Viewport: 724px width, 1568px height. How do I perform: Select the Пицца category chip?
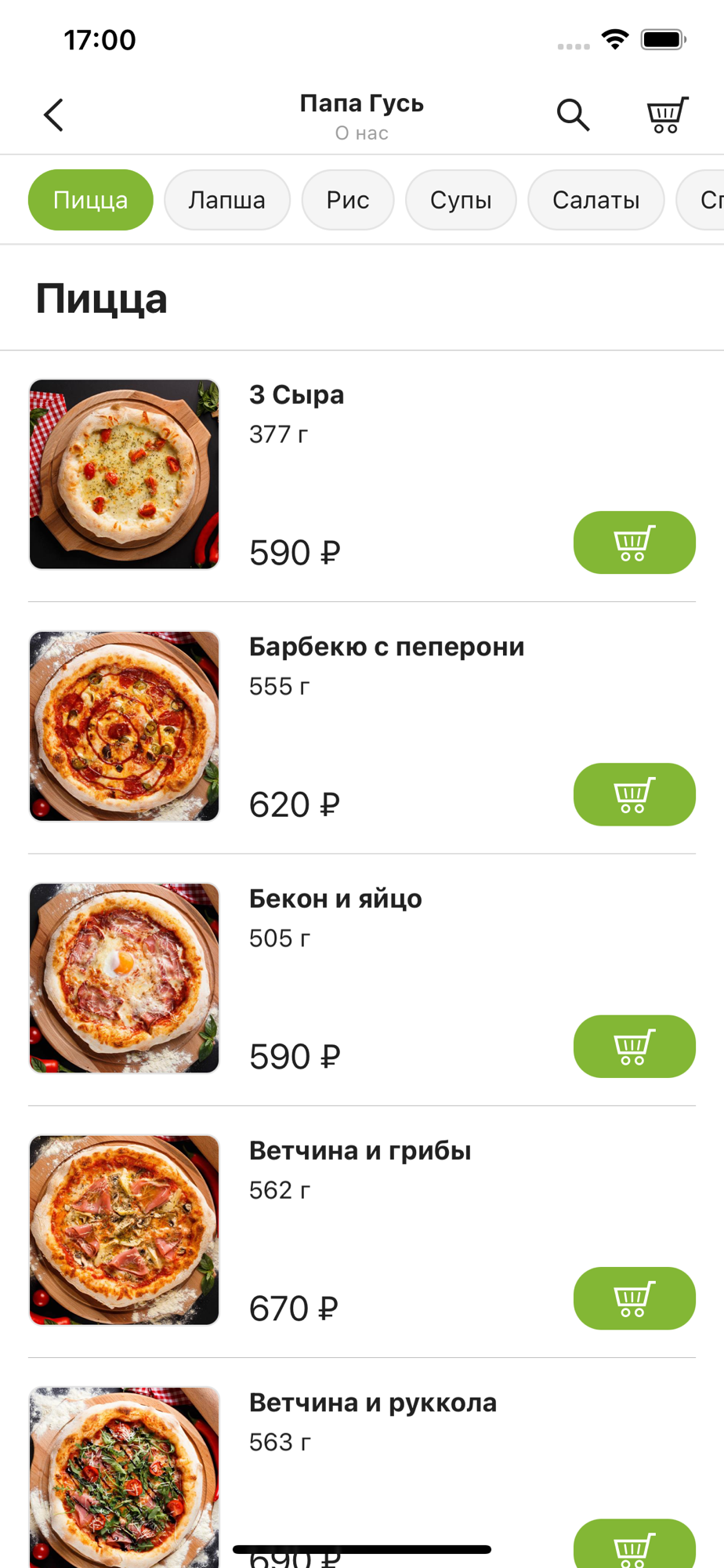point(91,200)
